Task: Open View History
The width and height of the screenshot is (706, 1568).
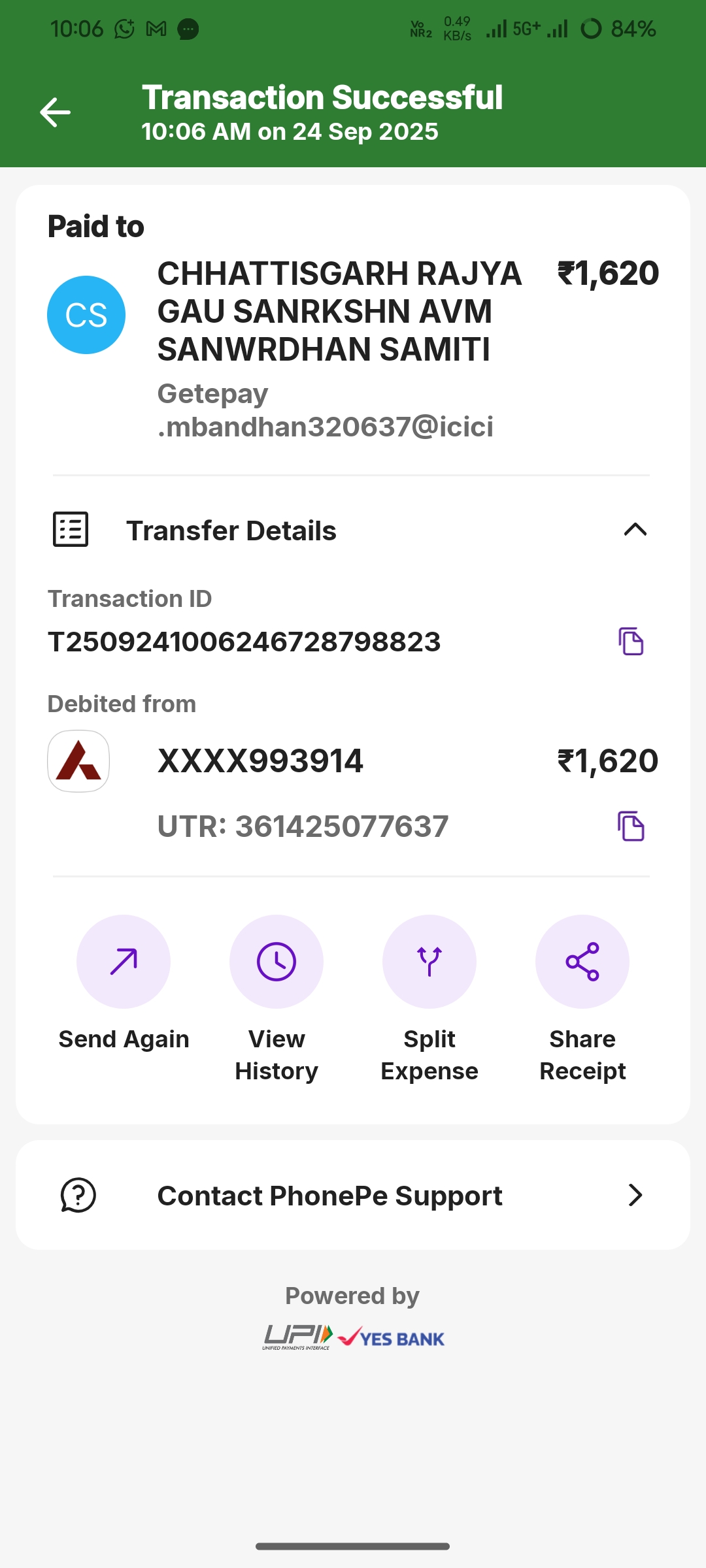Action: [277, 962]
